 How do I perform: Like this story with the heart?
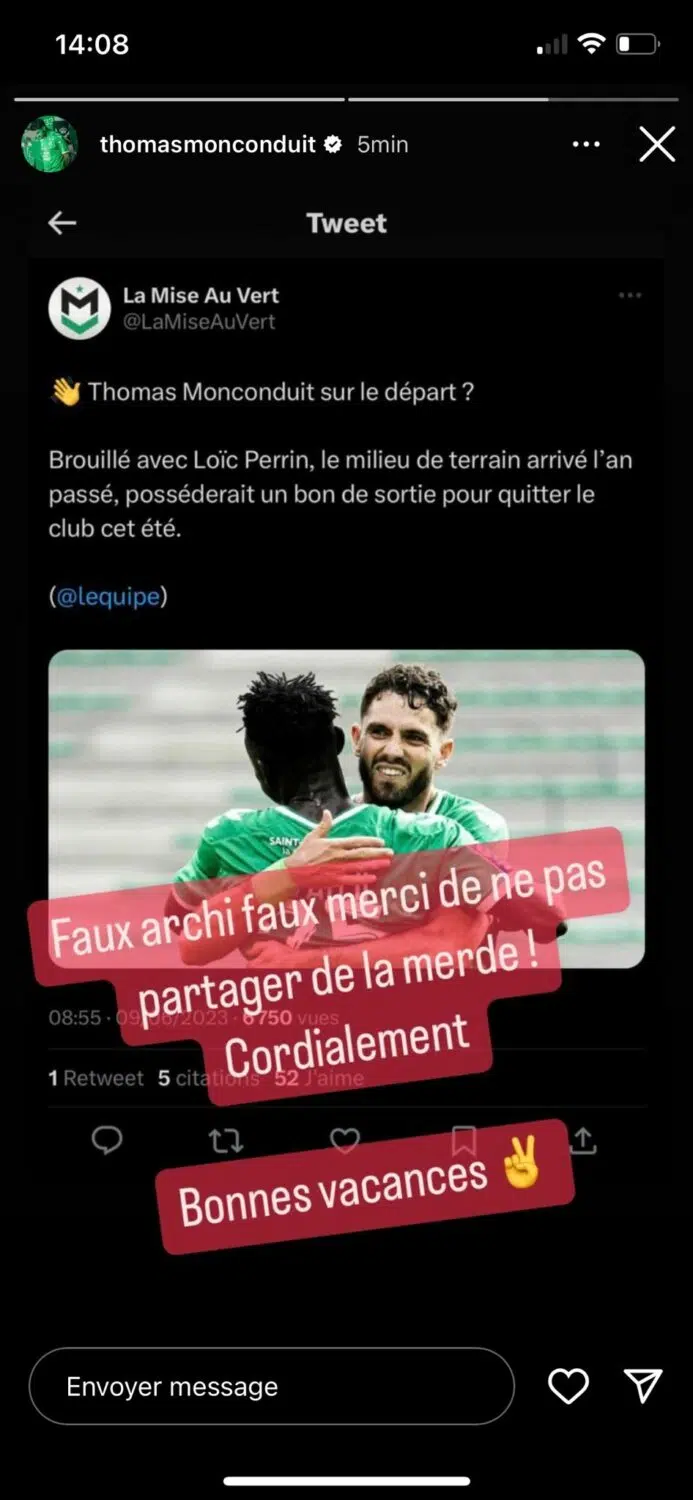click(568, 1386)
